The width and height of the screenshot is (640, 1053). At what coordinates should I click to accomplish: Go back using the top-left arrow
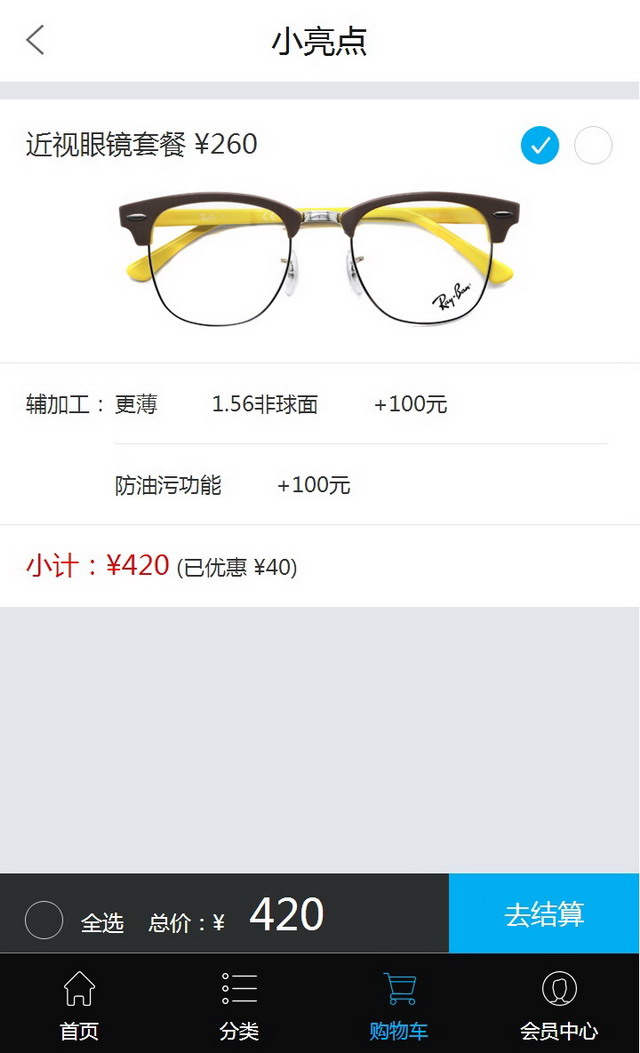(x=36, y=40)
